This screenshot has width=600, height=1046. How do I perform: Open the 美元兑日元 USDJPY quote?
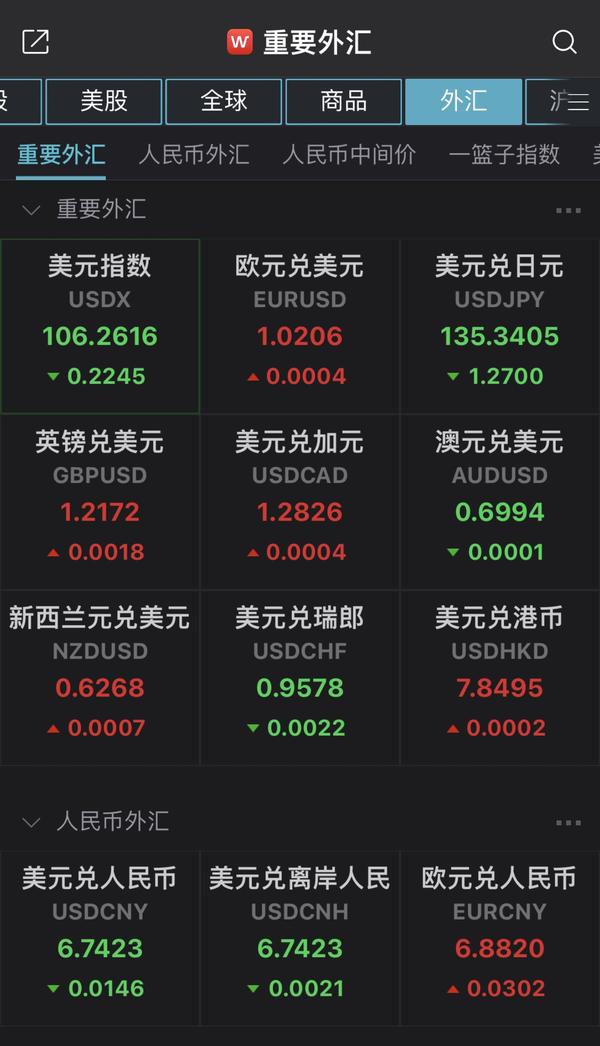pyautogui.click(x=500, y=326)
